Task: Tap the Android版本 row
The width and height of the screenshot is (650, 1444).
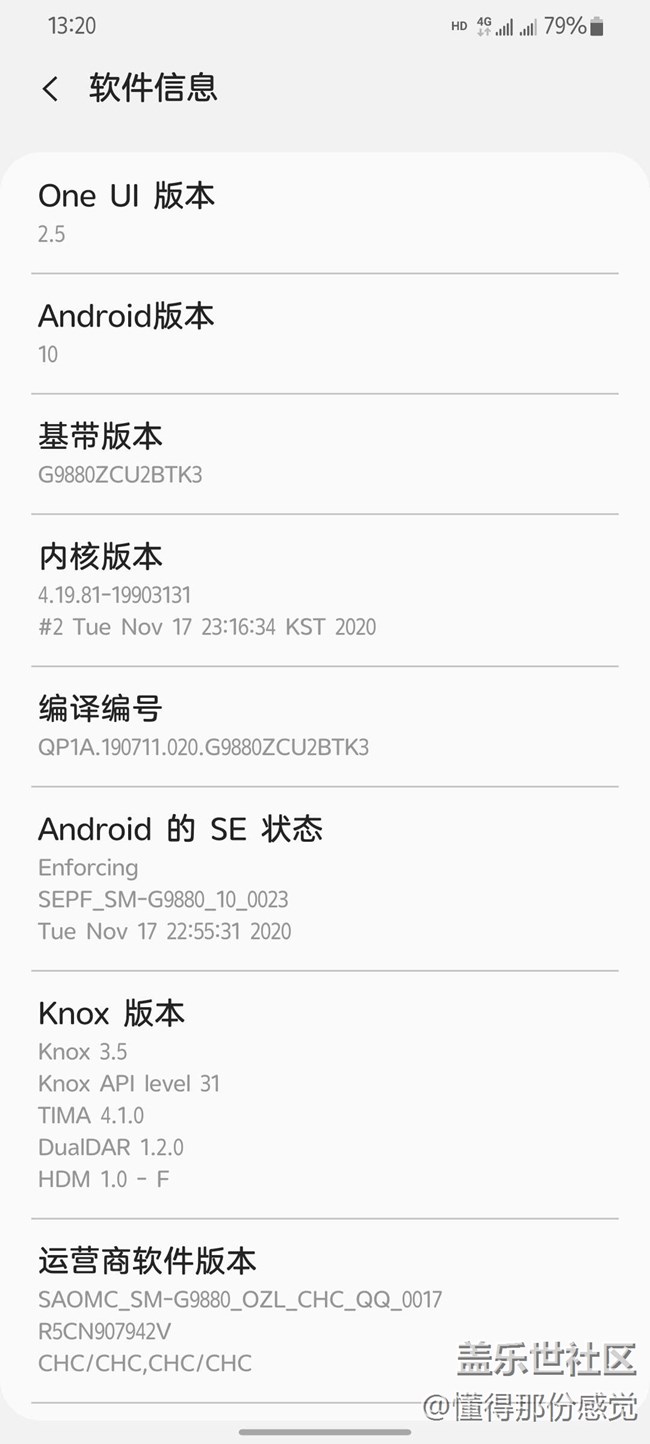Action: [325, 333]
